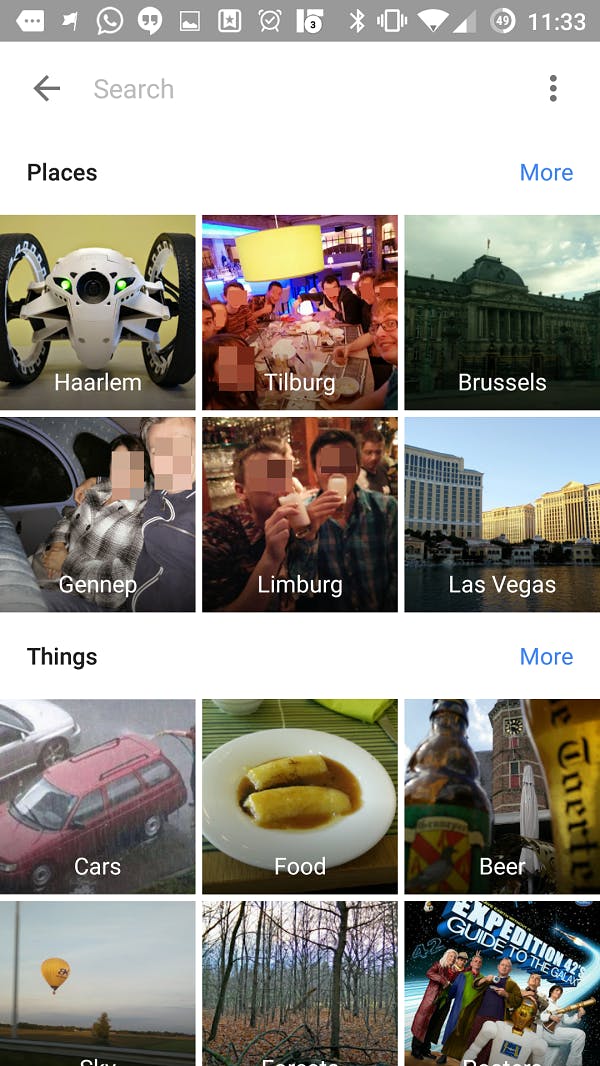Select the Beer category tile

coord(502,796)
